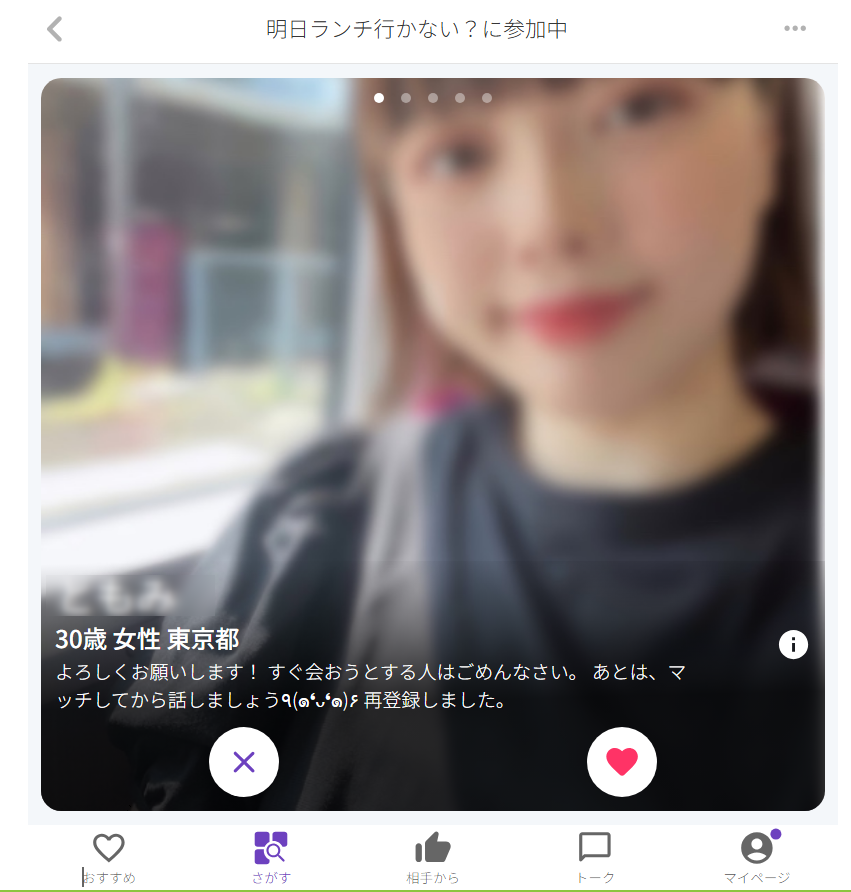Open profile details with the info icon
Viewport: 851px width, 892px height.
click(793, 645)
